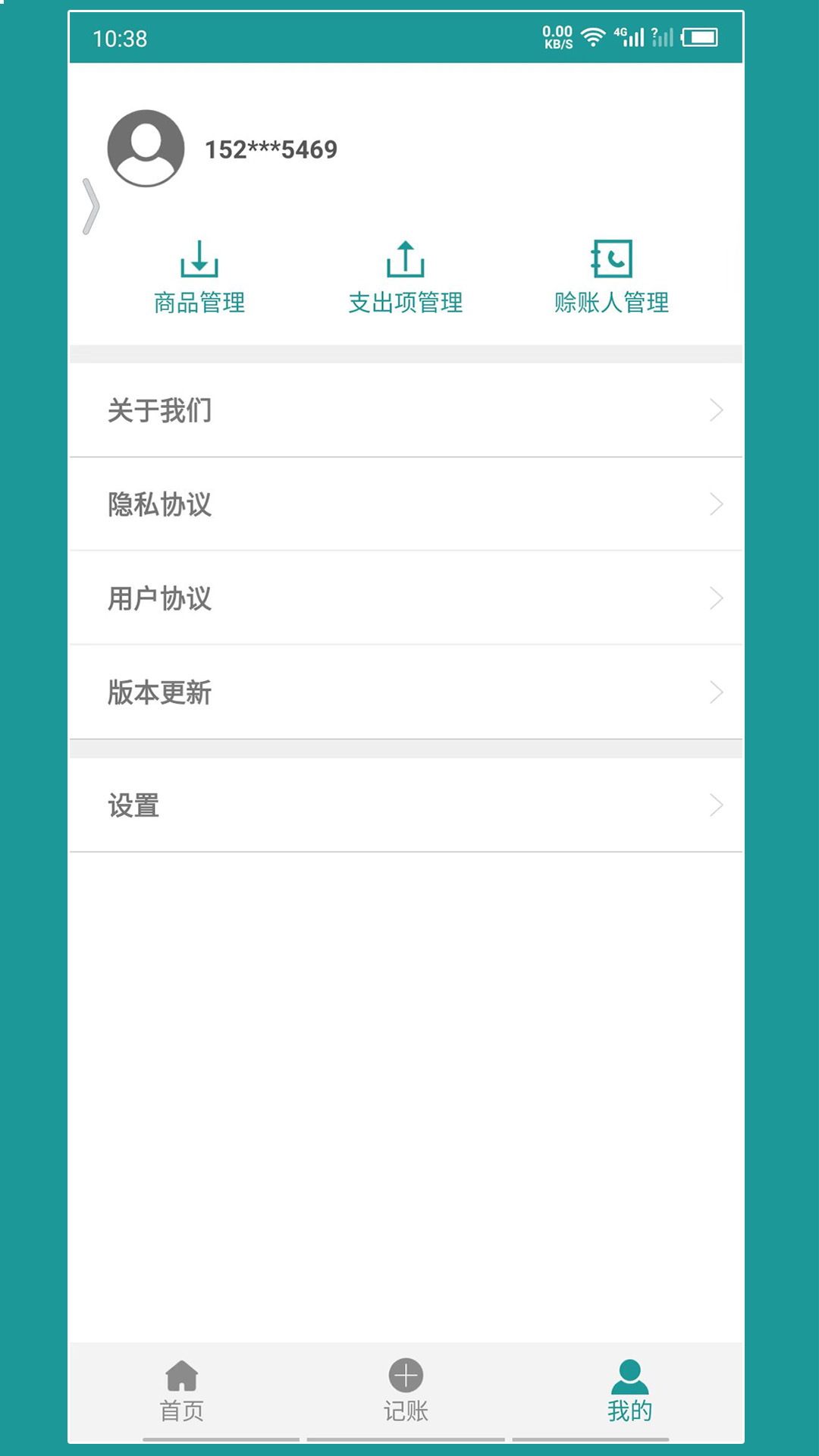This screenshot has width=819, height=1456.
Task: Tap the phone number 152***5469
Action: tap(271, 149)
